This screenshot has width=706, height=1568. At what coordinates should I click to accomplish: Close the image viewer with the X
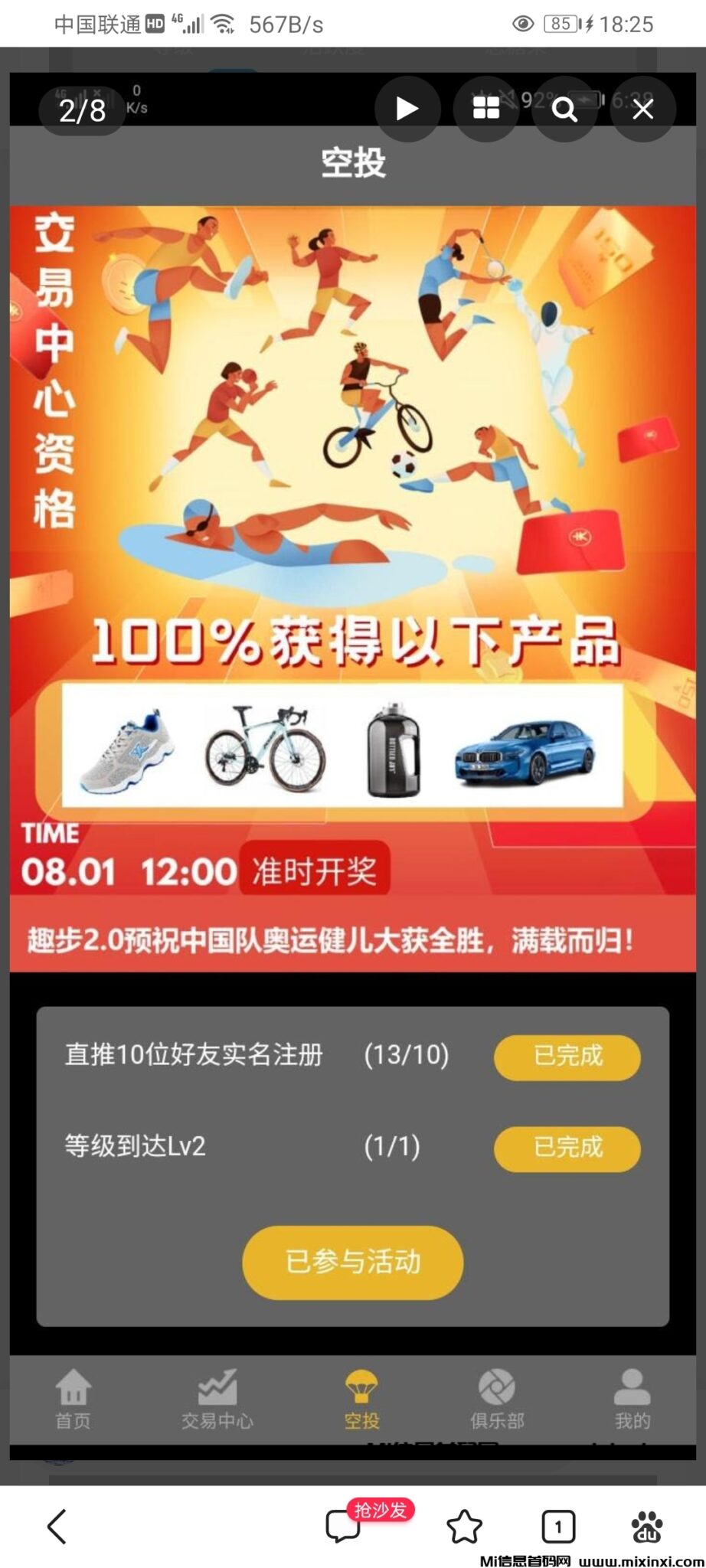pos(642,109)
